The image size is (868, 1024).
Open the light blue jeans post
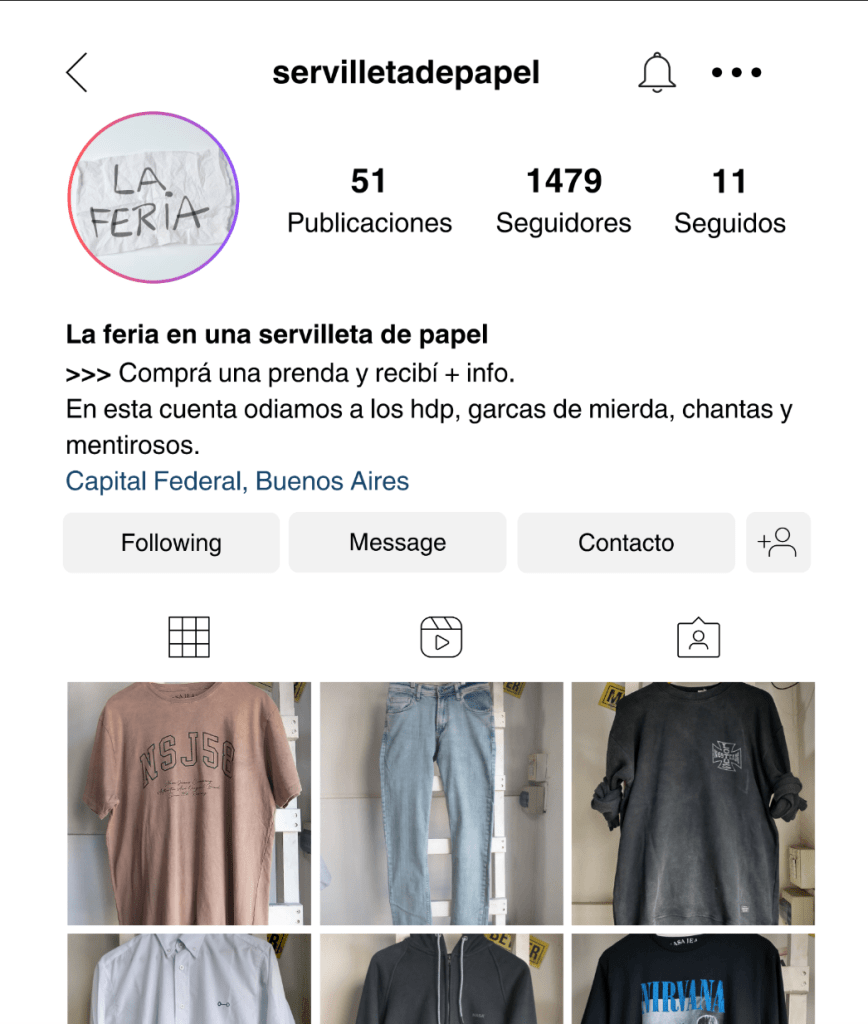point(441,803)
